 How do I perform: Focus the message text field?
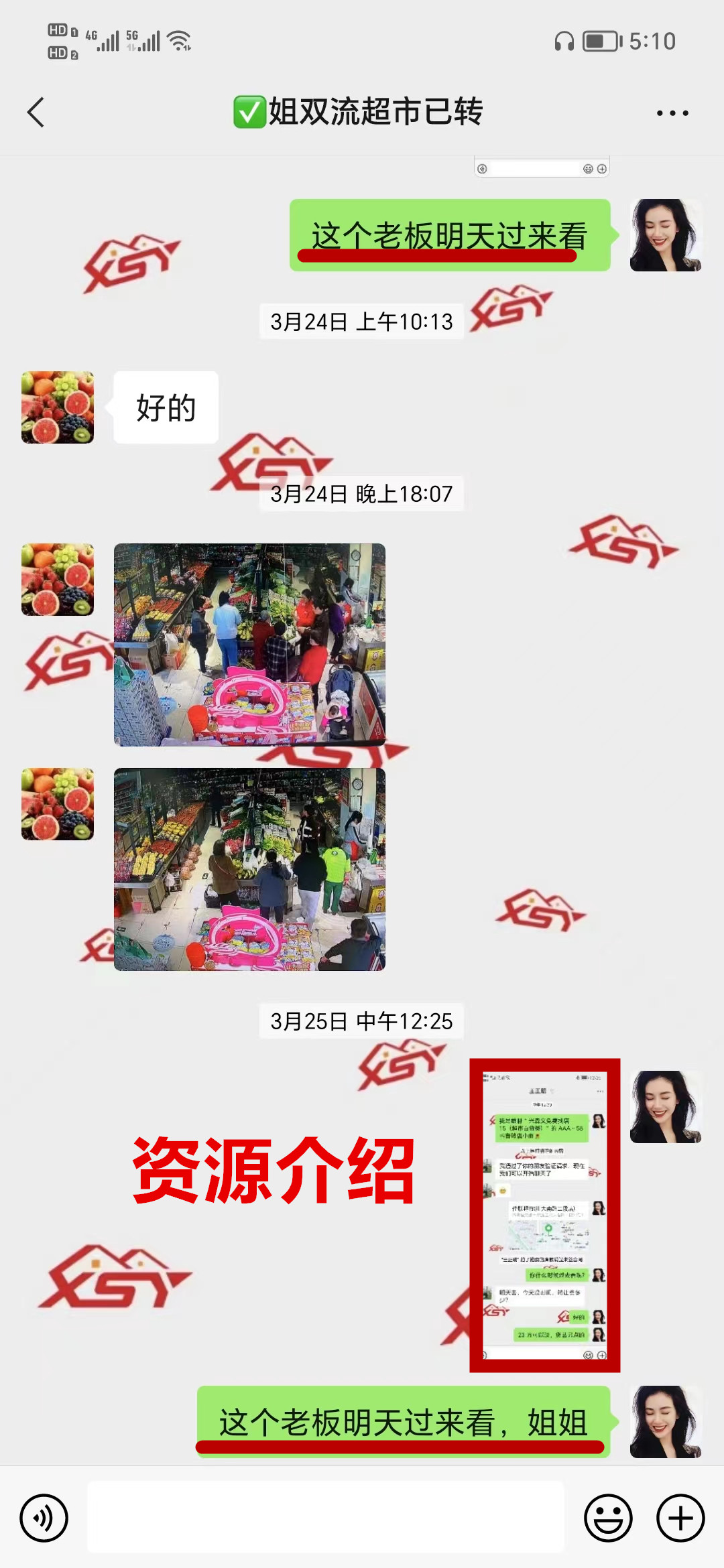click(326, 1517)
